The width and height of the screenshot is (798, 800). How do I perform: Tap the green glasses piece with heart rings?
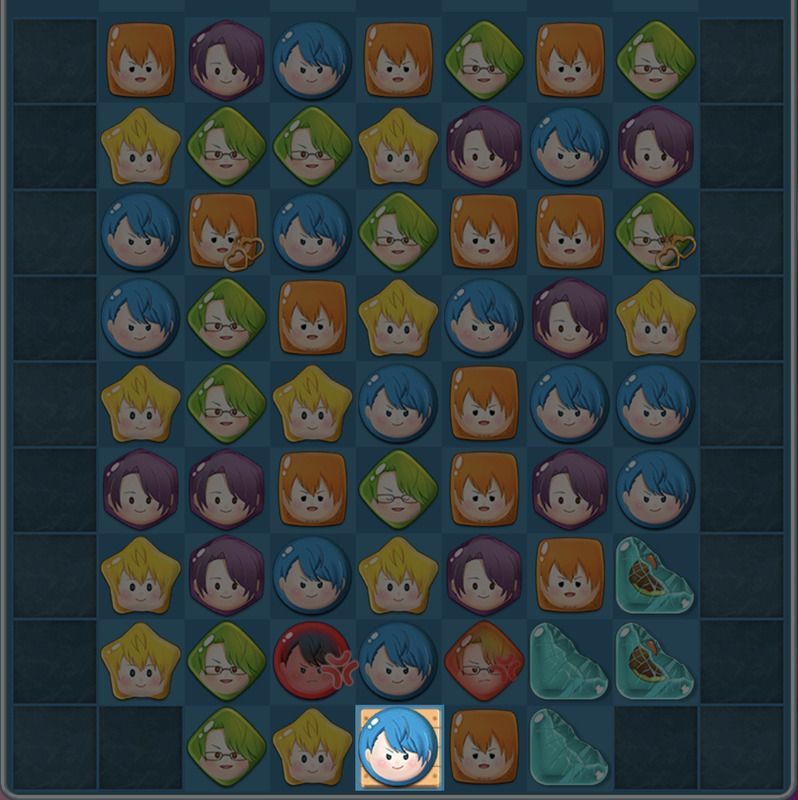(656, 232)
